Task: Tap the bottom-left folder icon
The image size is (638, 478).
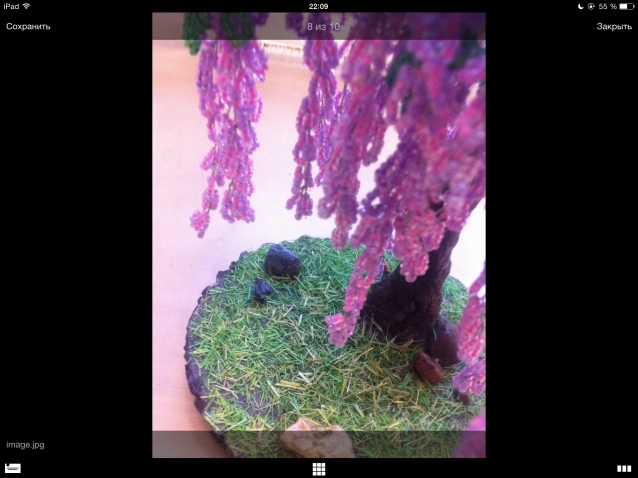Action: (x=13, y=468)
